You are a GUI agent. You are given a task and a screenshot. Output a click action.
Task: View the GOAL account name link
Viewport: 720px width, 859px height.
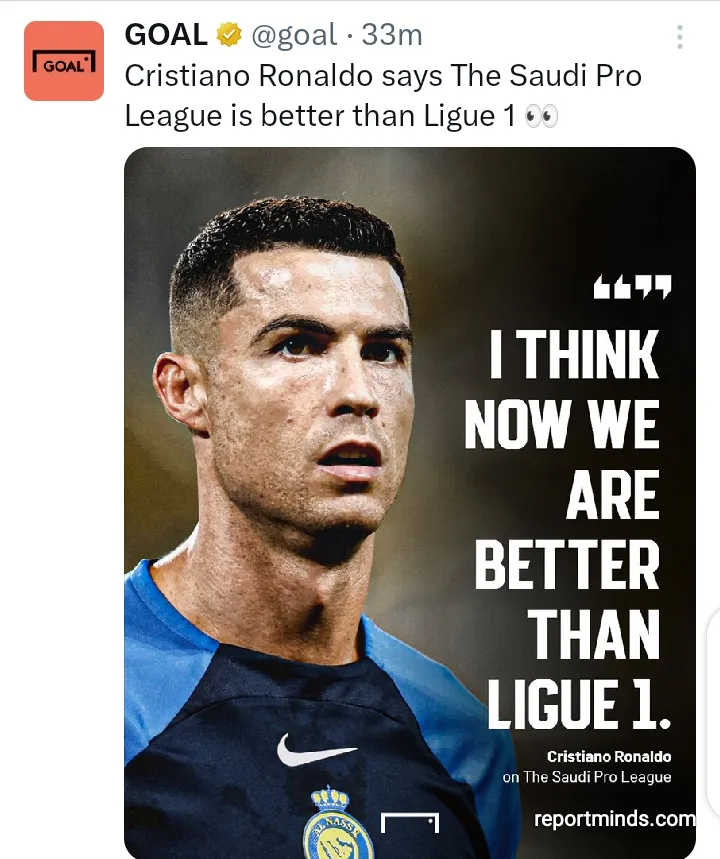click(166, 35)
